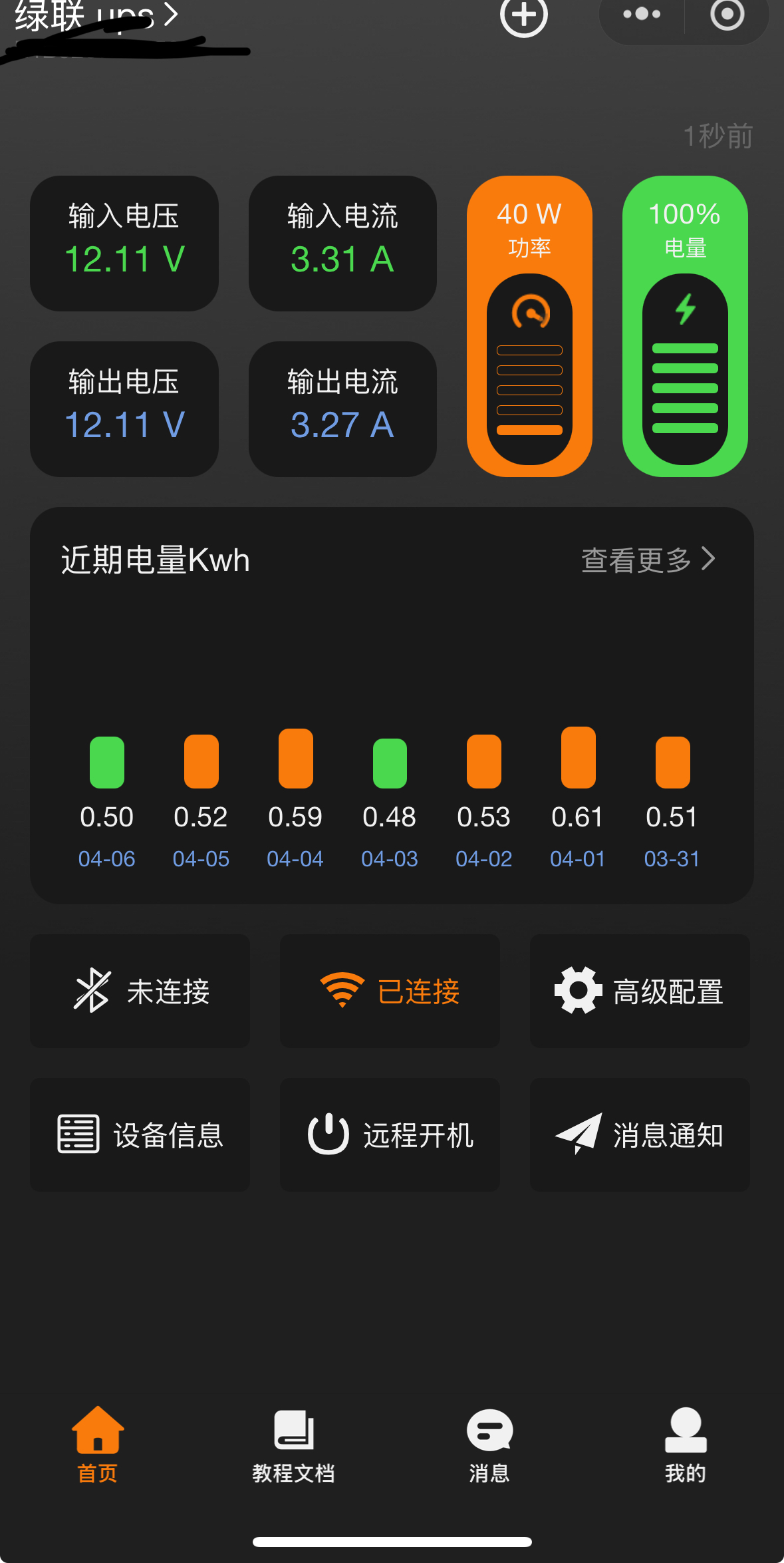Close the mini program with the circle button
Image resolution: width=784 pixels, height=1563 pixels.
click(x=727, y=15)
